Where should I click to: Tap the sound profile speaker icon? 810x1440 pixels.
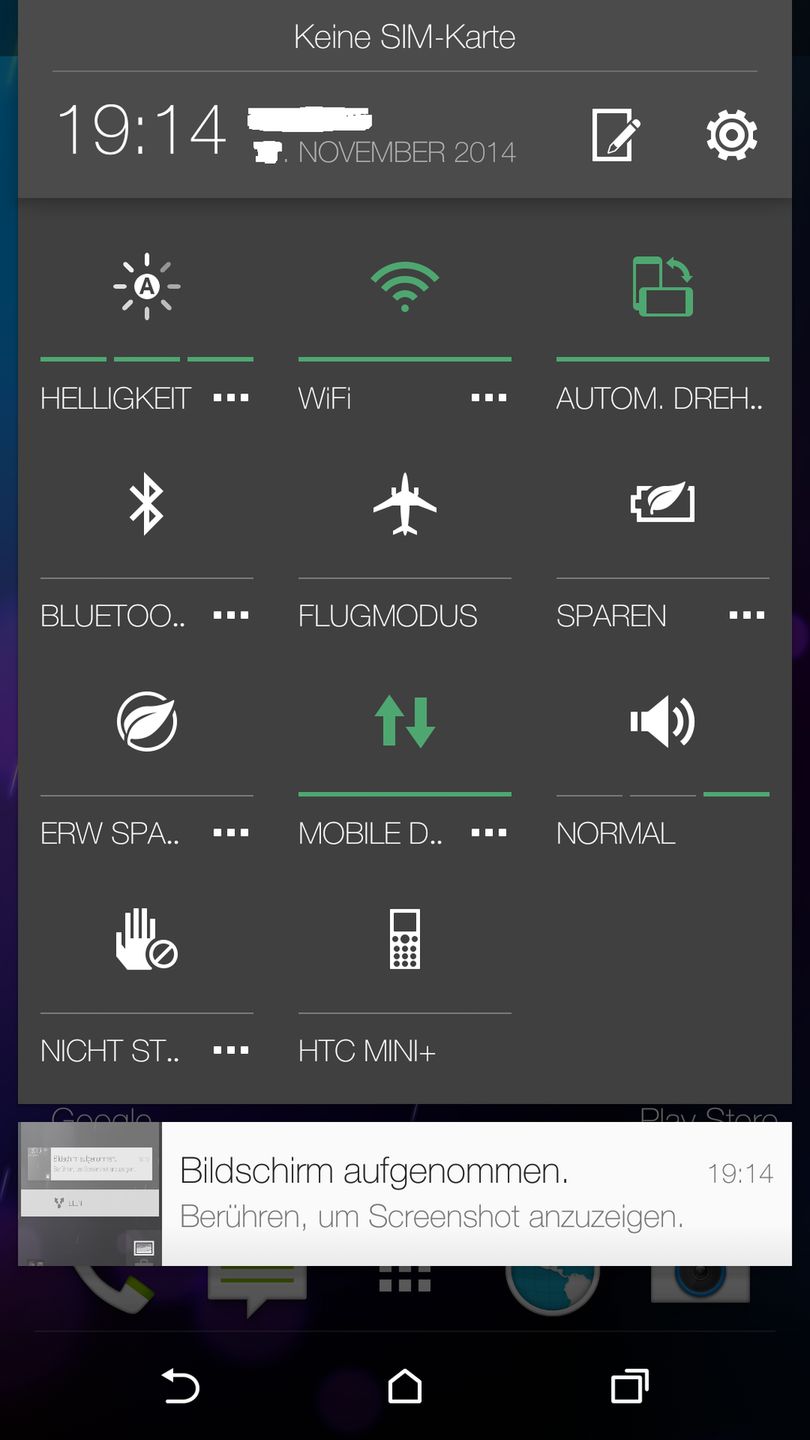click(662, 720)
